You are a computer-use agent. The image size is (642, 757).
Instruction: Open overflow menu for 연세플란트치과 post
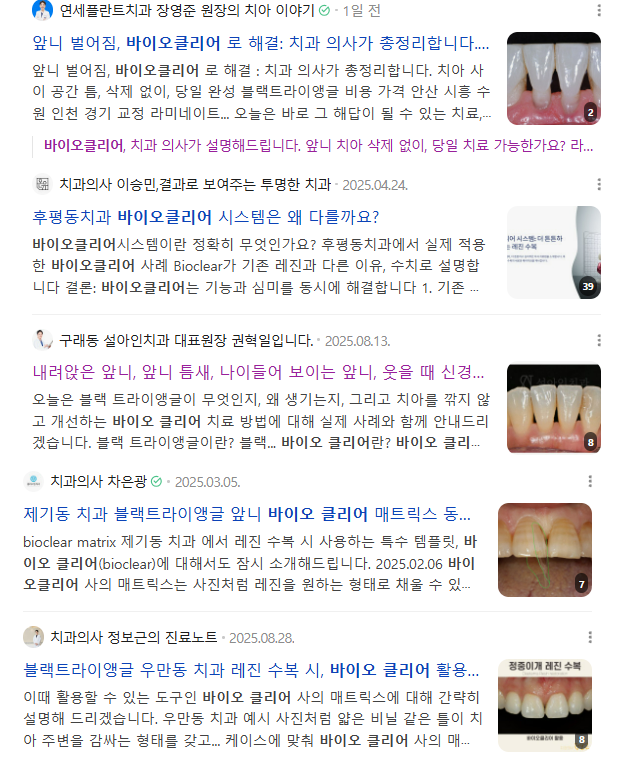[x=599, y=11]
